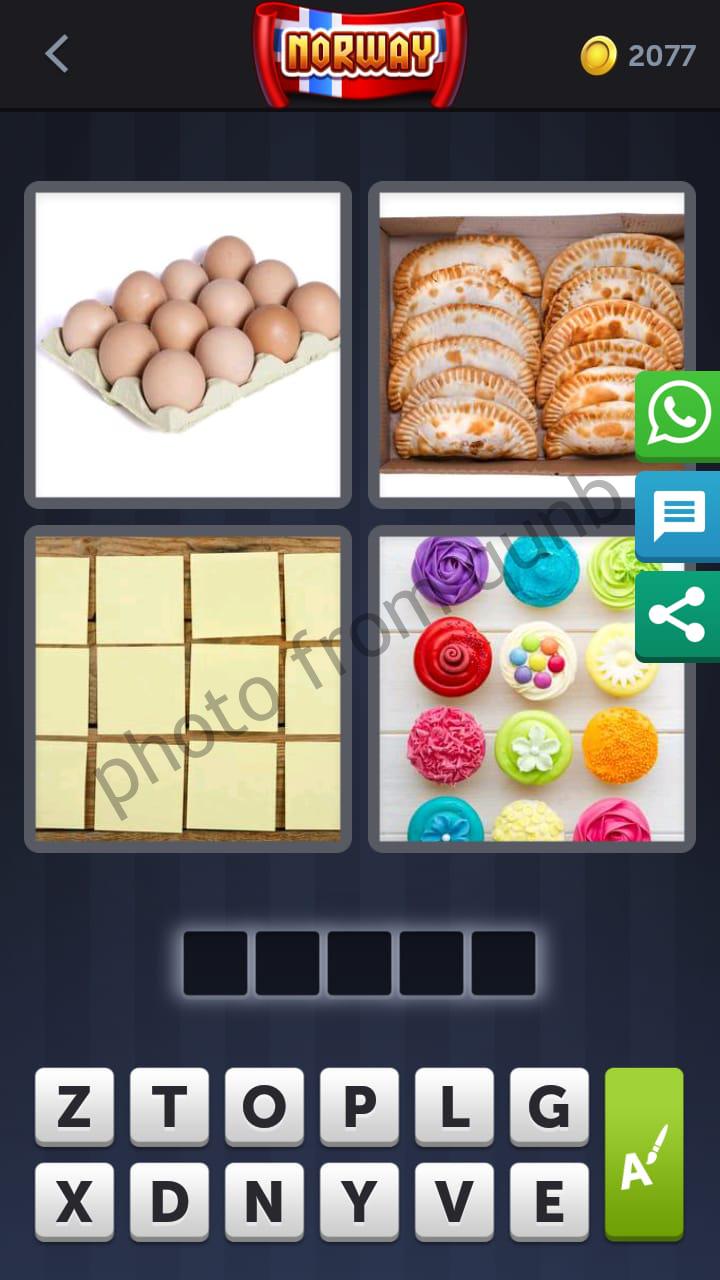The image size is (720, 1280).
Task: Open the egg carton picture
Action: 188,345
